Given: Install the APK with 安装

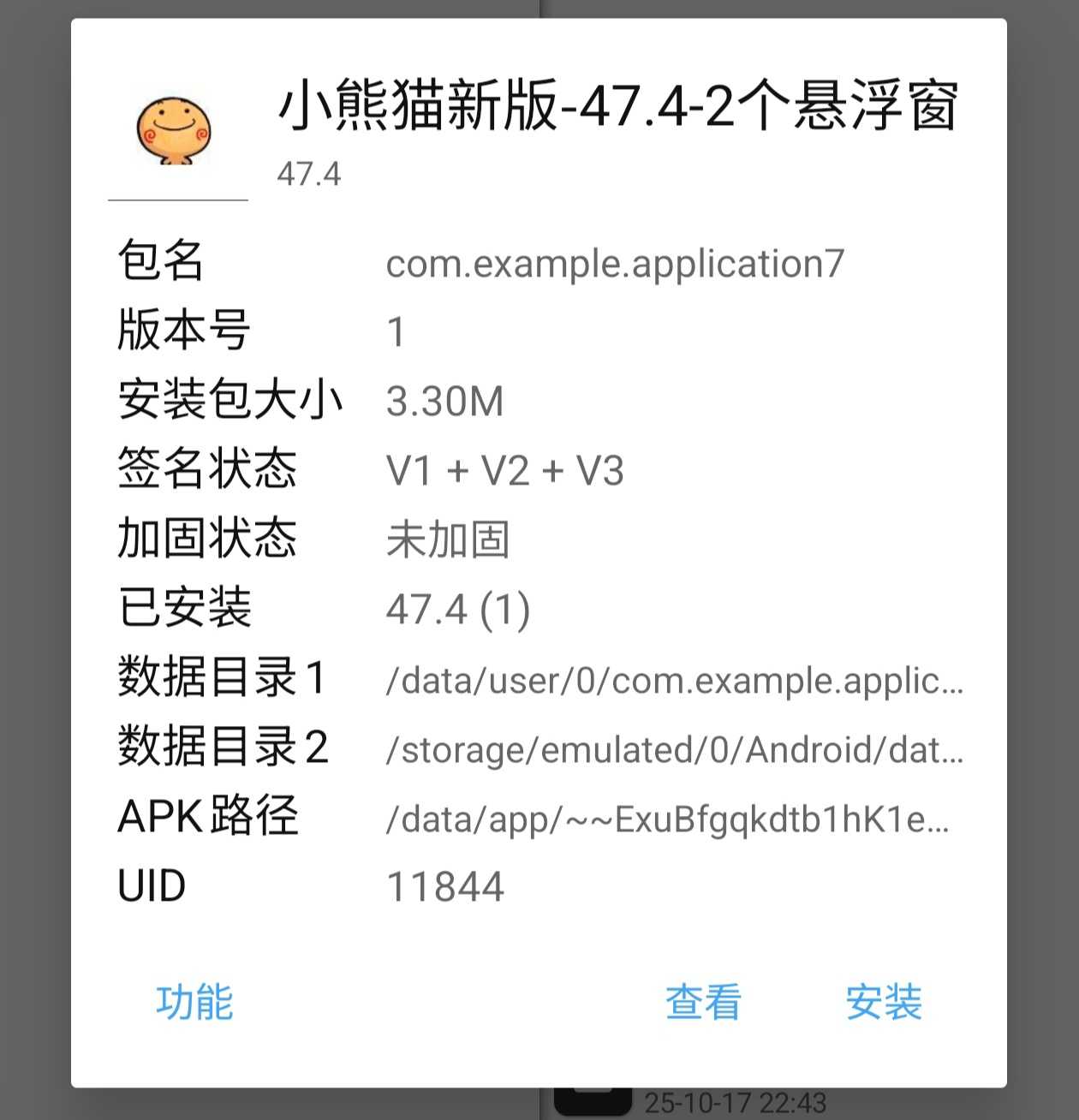Looking at the screenshot, I should click(x=883, y=1002).
